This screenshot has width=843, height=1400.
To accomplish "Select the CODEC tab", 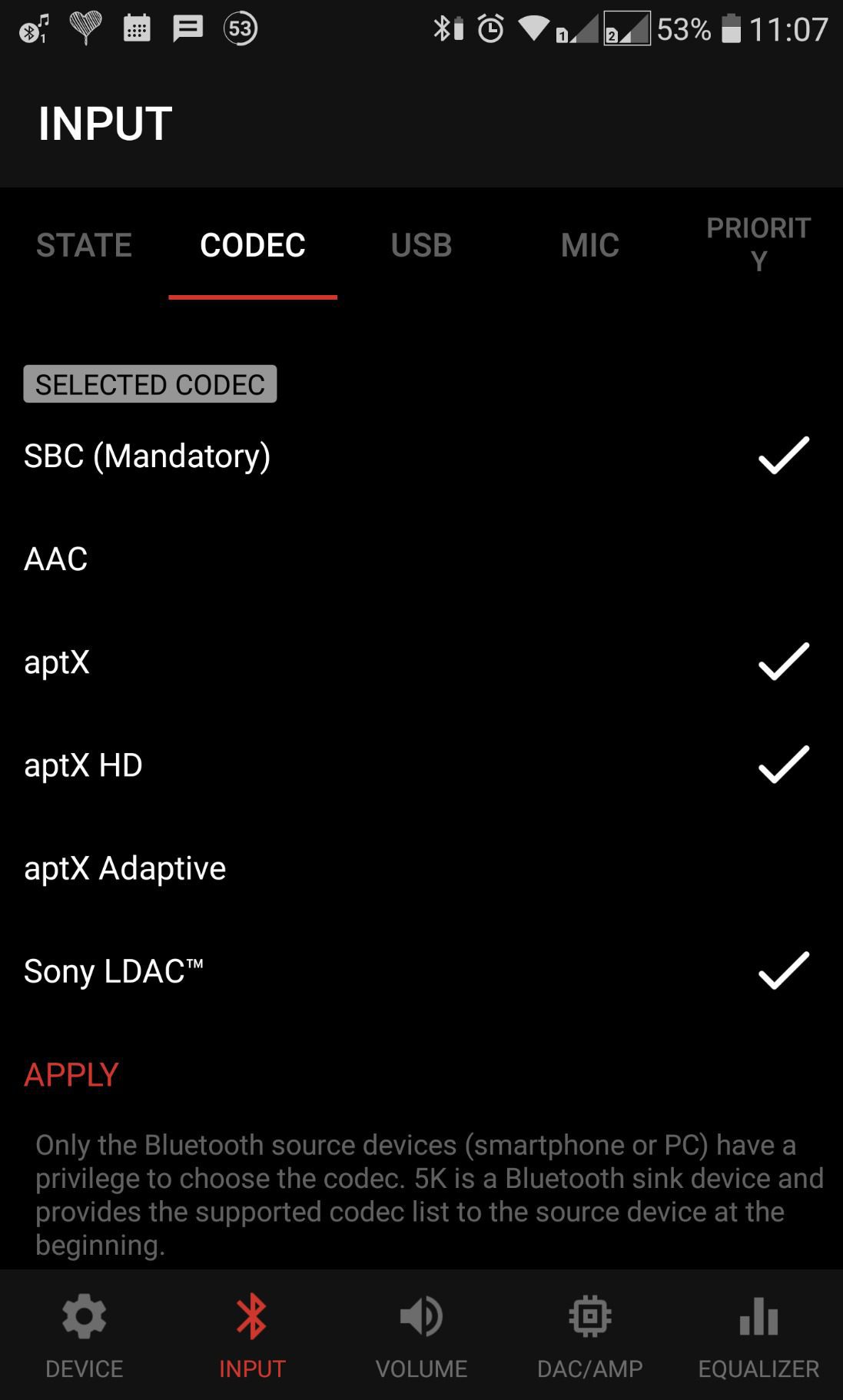I will pyautogui.click(x=253, y=245).
